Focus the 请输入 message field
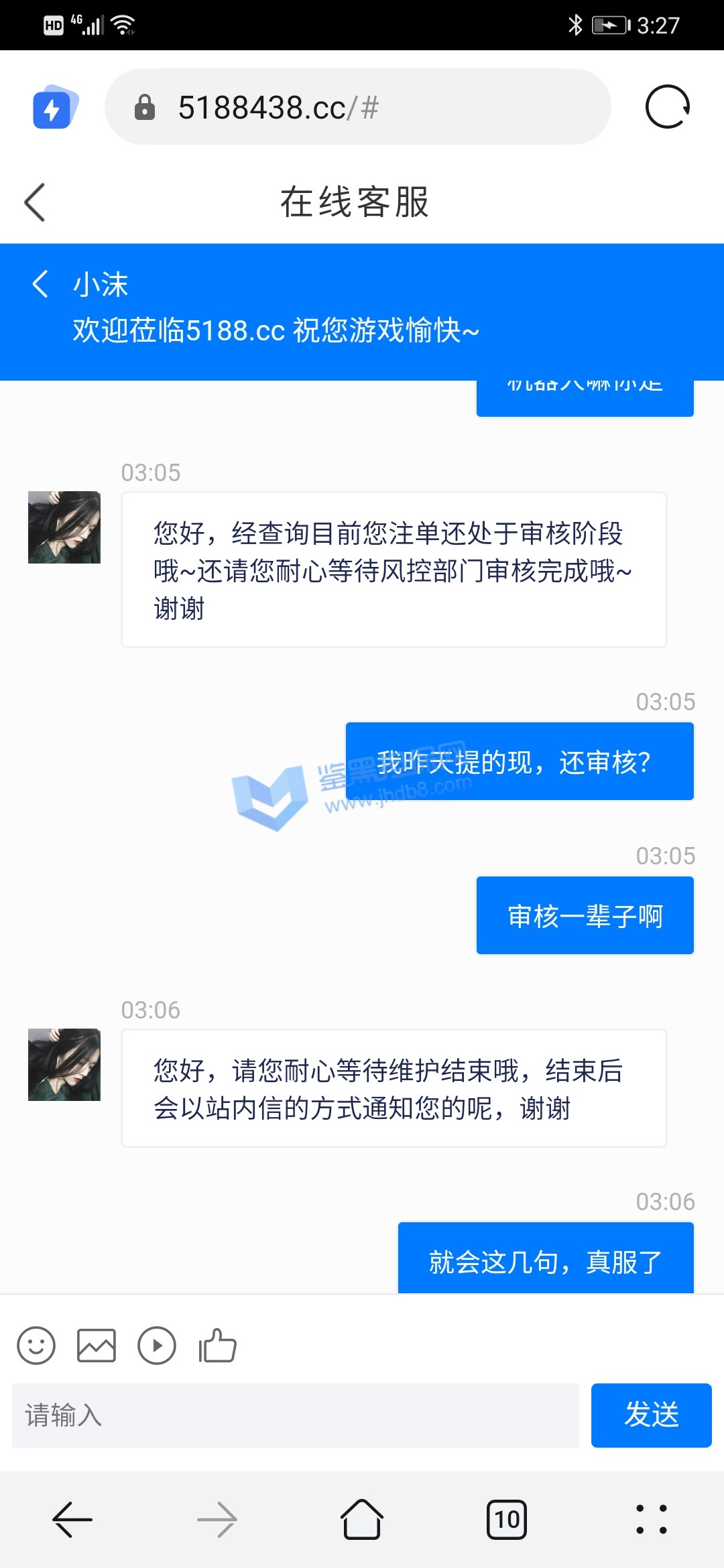The image size is (724, 1568). tap(295, 1415)
